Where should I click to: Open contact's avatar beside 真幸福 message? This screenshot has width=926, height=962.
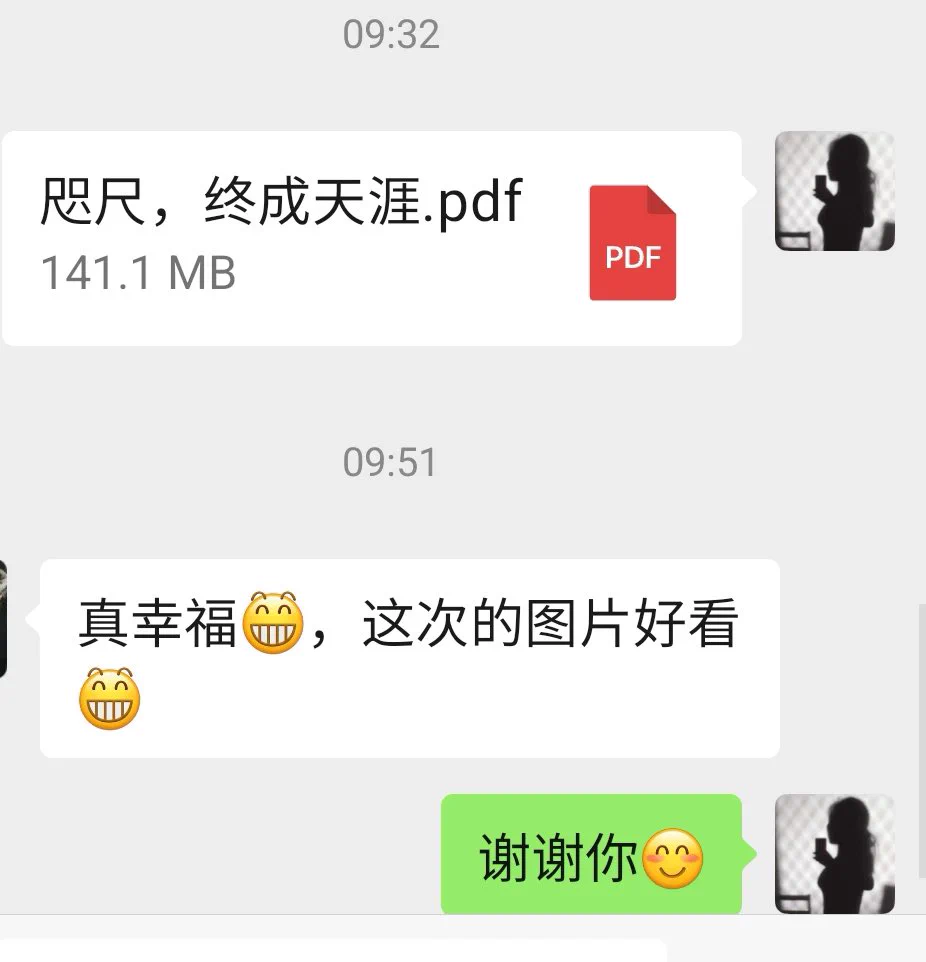tap(3, 618)
